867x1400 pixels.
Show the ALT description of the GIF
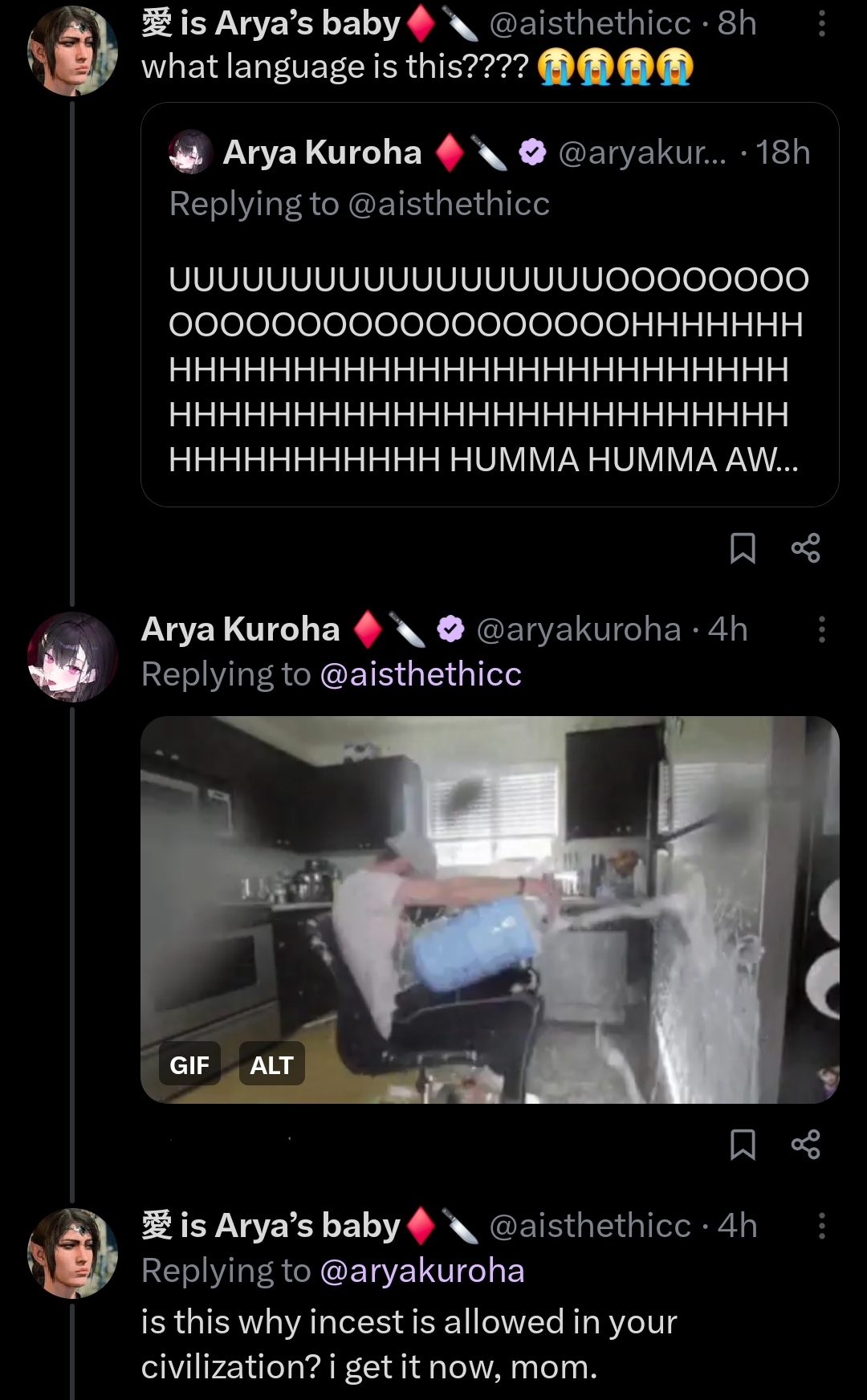[271, 1064]
